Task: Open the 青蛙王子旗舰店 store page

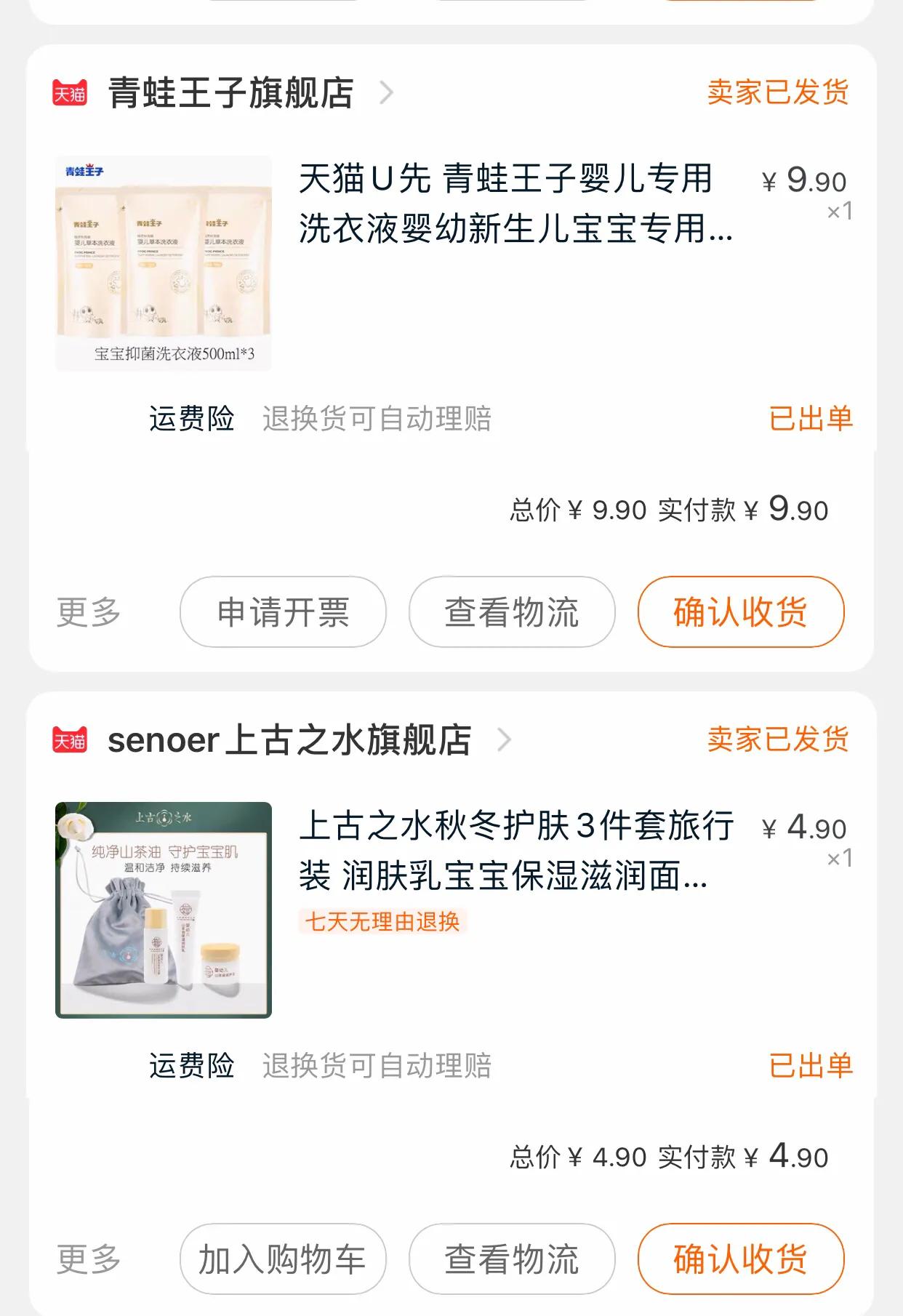Action: (x=230, y=94)
